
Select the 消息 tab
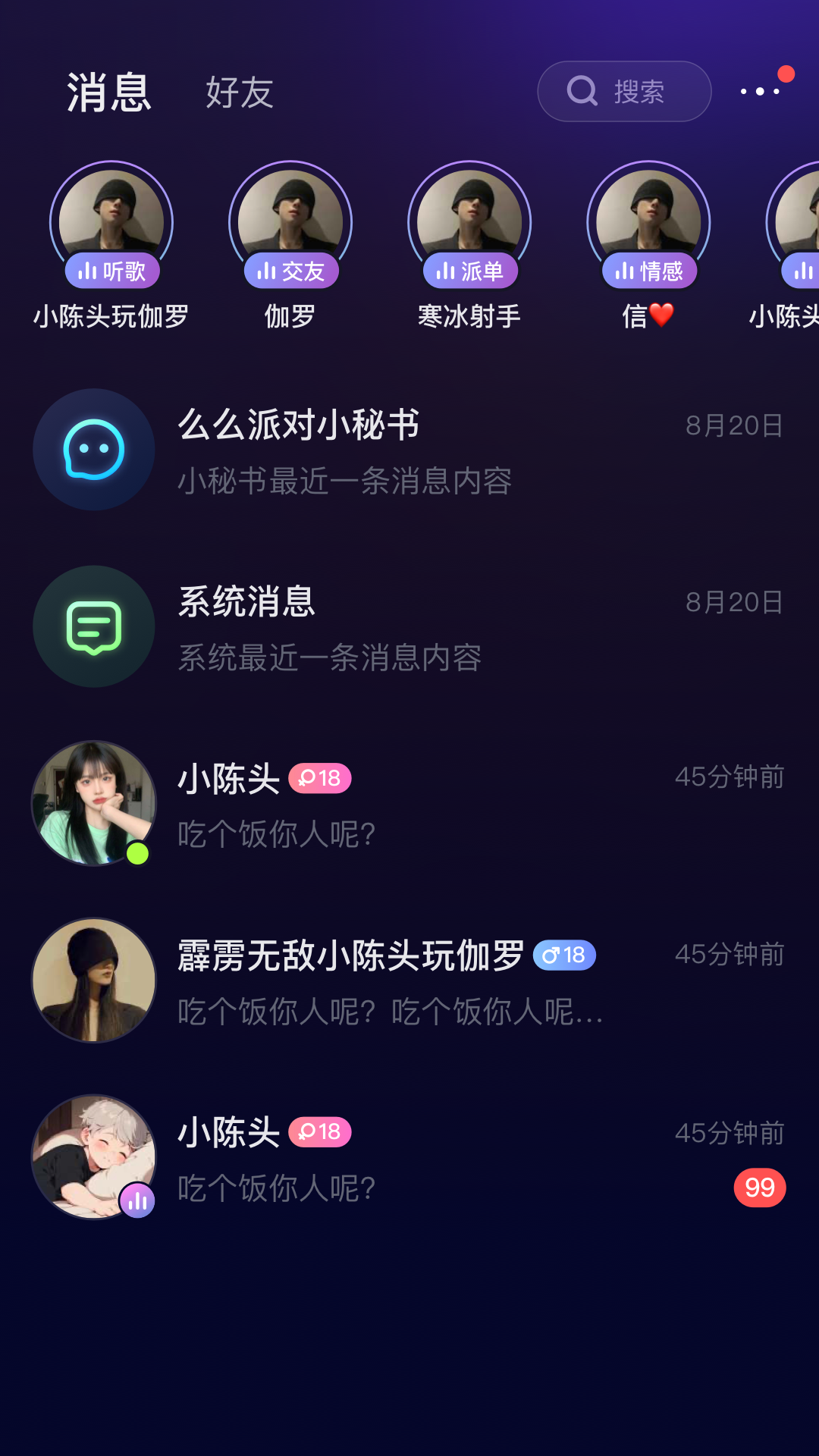click(109, 93)
